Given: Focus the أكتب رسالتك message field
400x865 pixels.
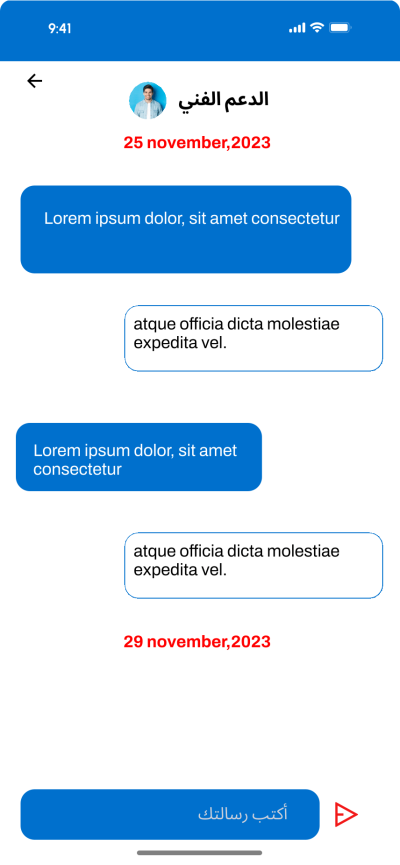Looking at the screenshot, I should coord(170,814).
